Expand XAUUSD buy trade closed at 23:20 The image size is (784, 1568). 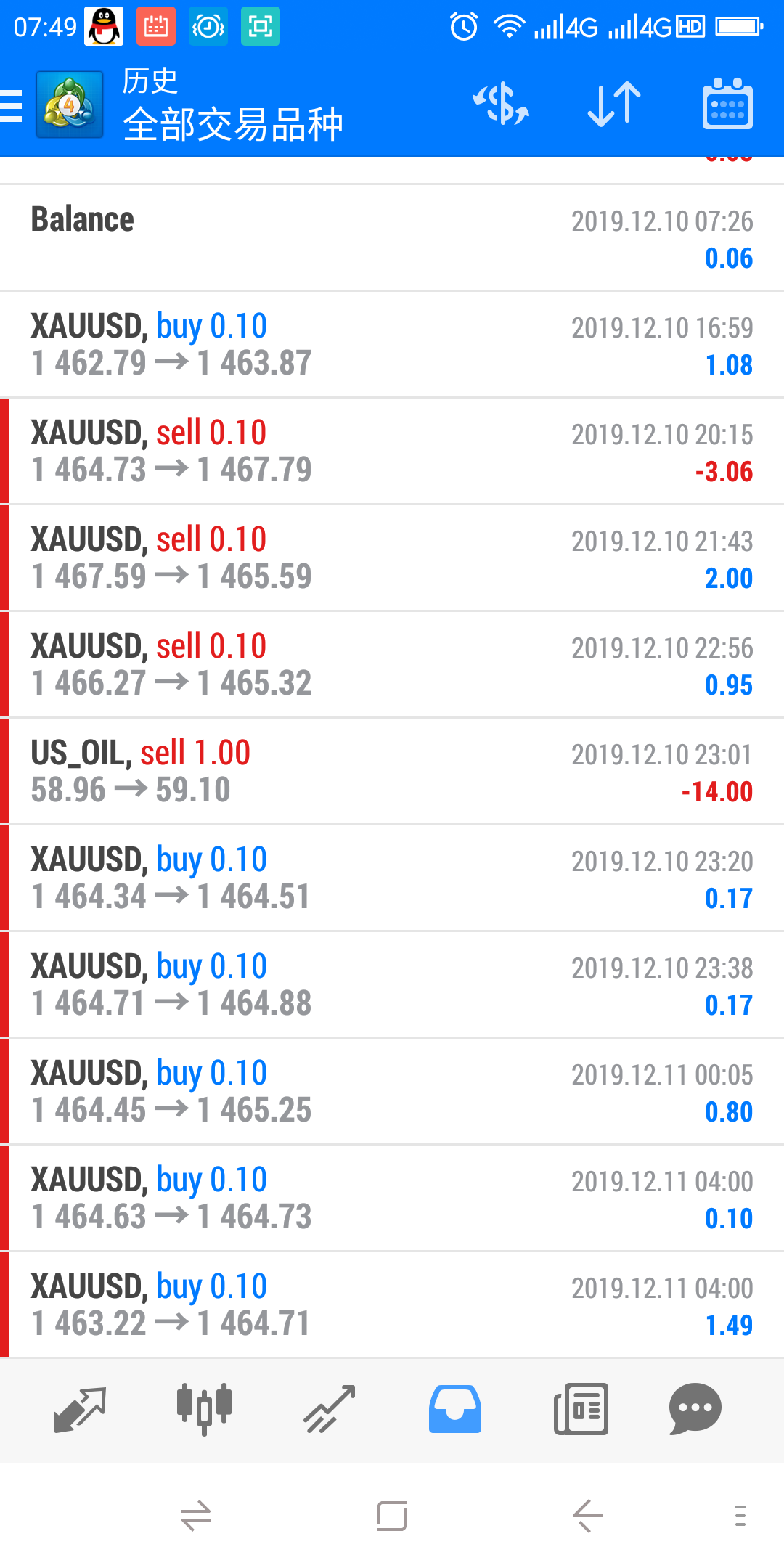[x=392, y=878]
